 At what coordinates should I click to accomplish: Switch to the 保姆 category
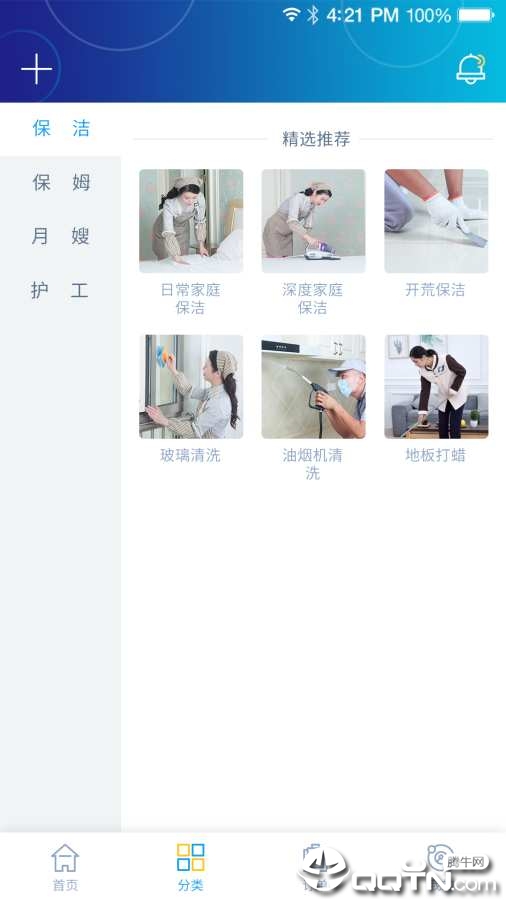click(61, 183)
